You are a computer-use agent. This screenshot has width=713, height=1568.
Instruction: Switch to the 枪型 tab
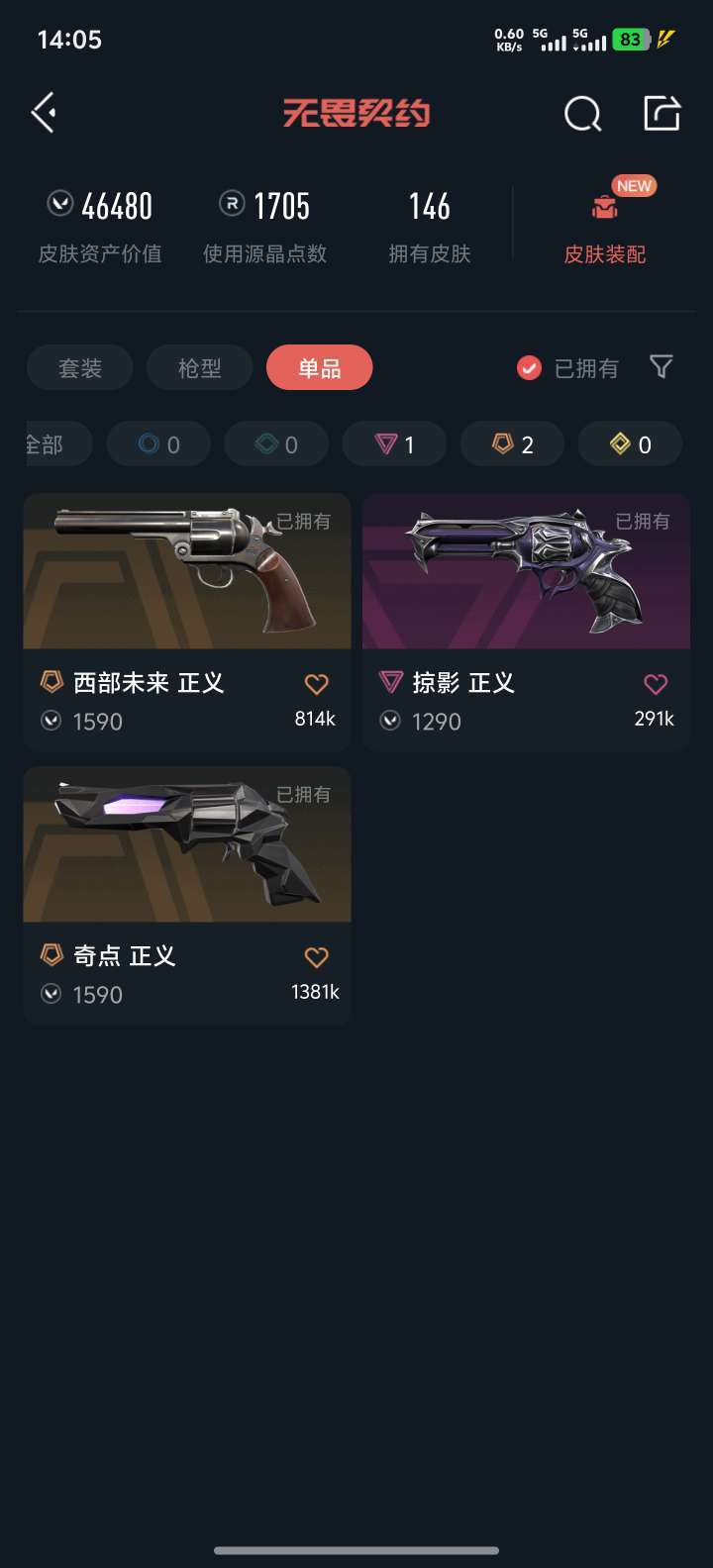point(199,367)
